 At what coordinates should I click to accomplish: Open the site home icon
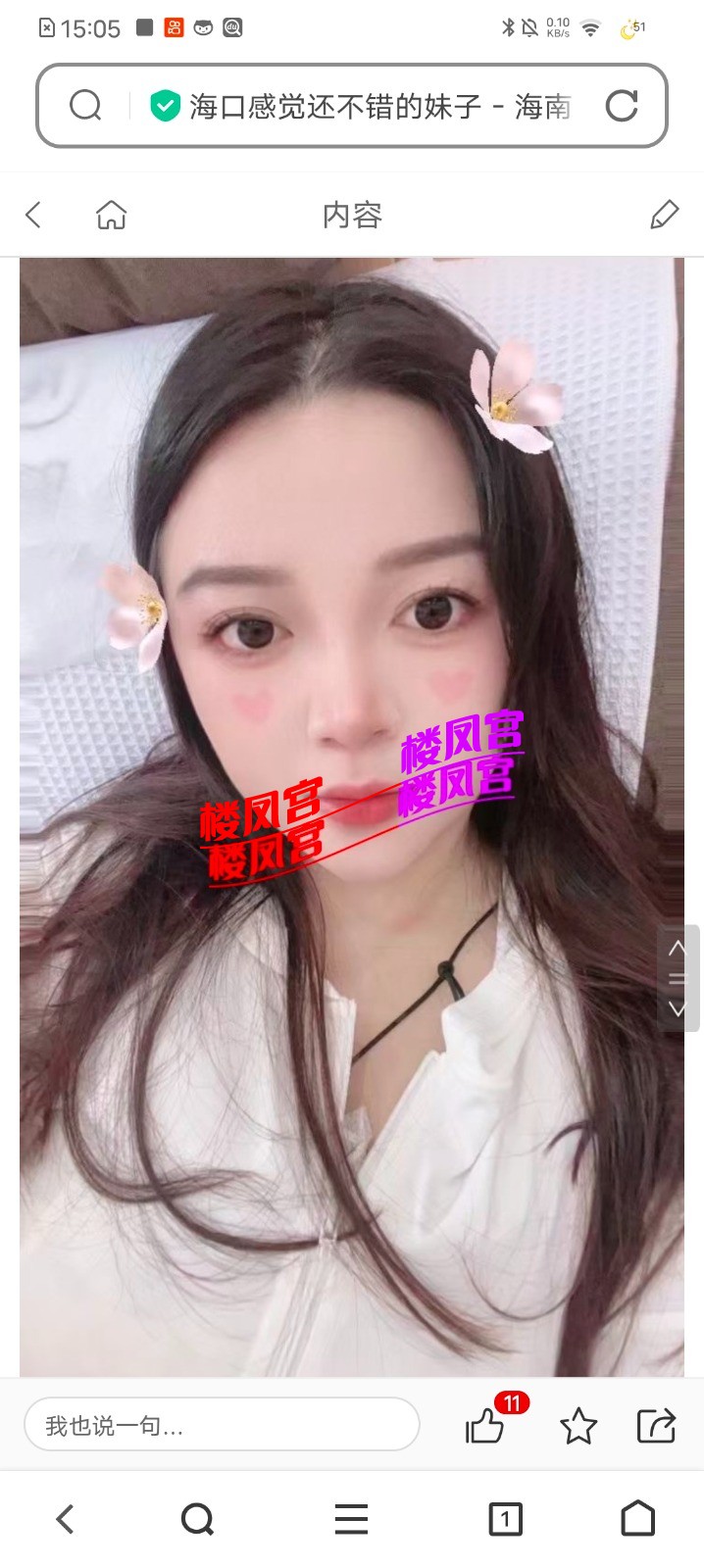(x=112, y=215)
